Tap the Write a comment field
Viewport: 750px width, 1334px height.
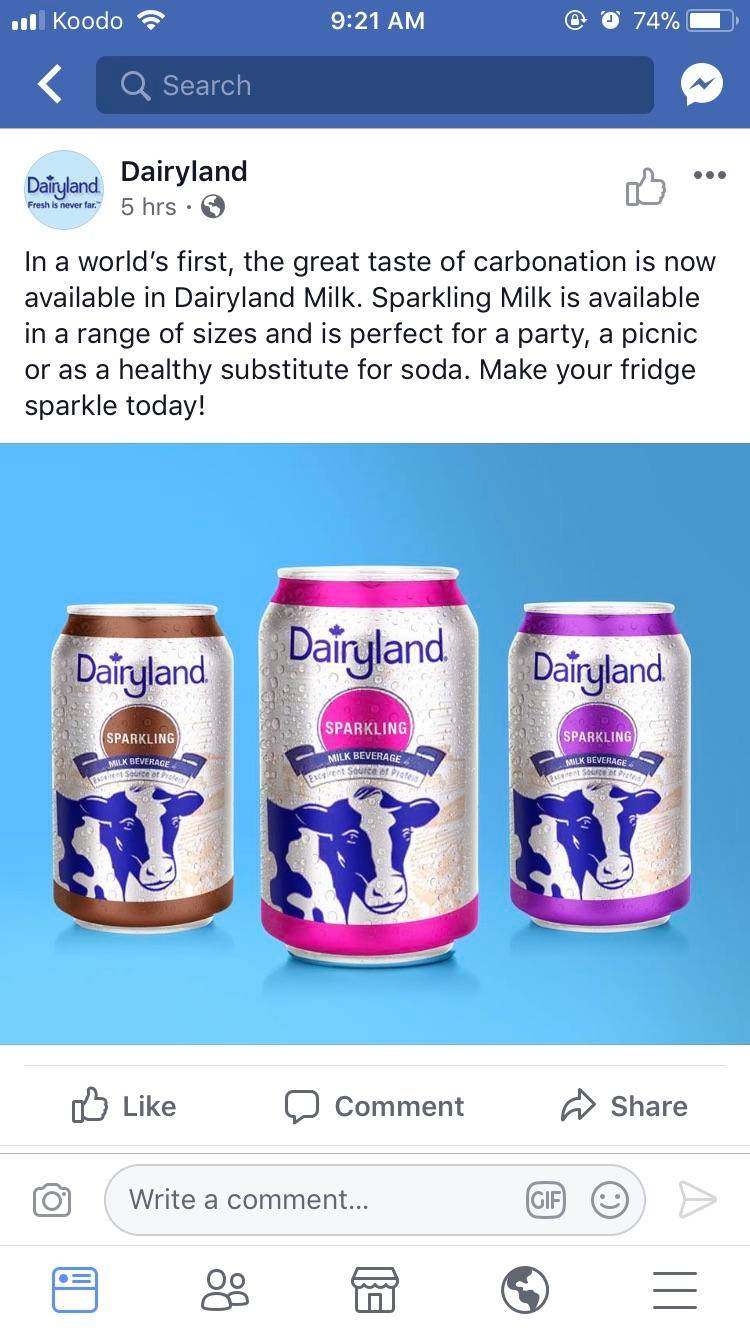(300, 1199)
